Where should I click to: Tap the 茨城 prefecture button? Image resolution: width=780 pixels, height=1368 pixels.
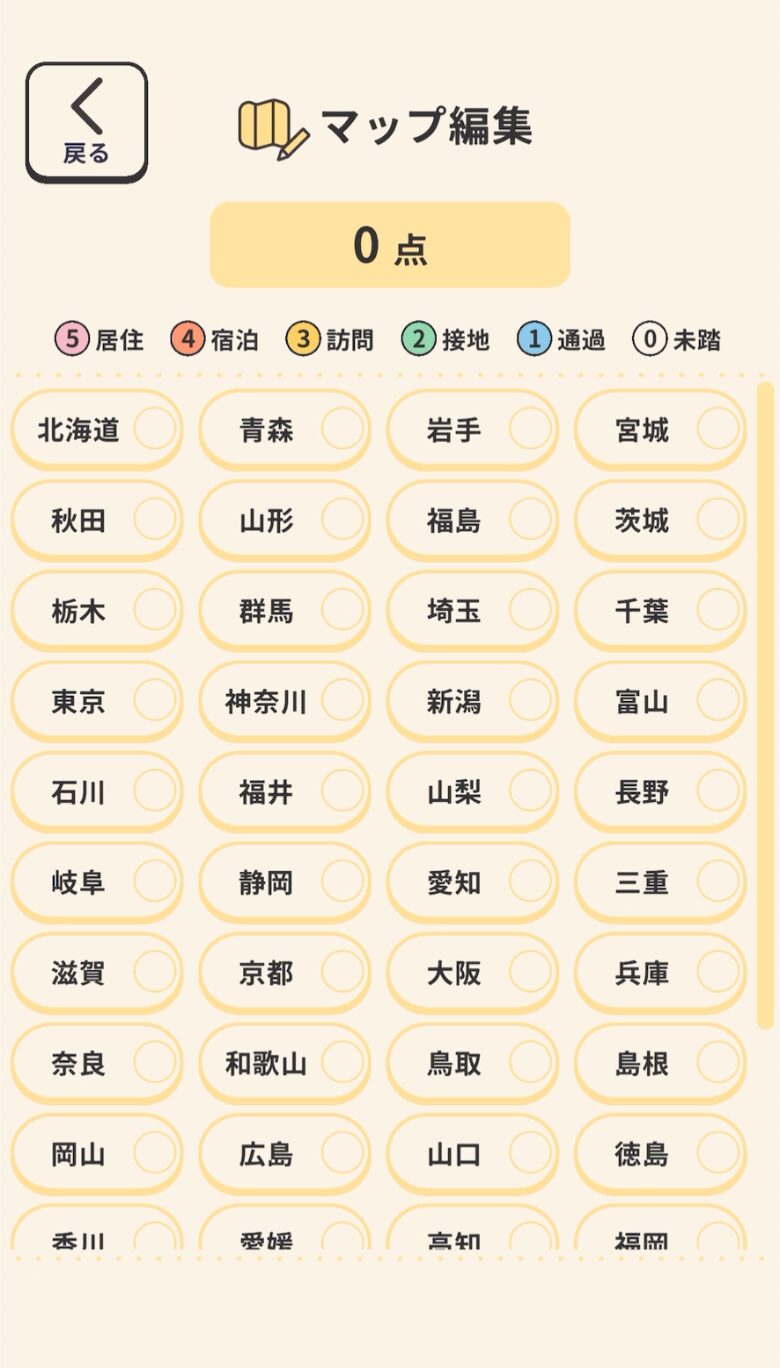[660, 520]
